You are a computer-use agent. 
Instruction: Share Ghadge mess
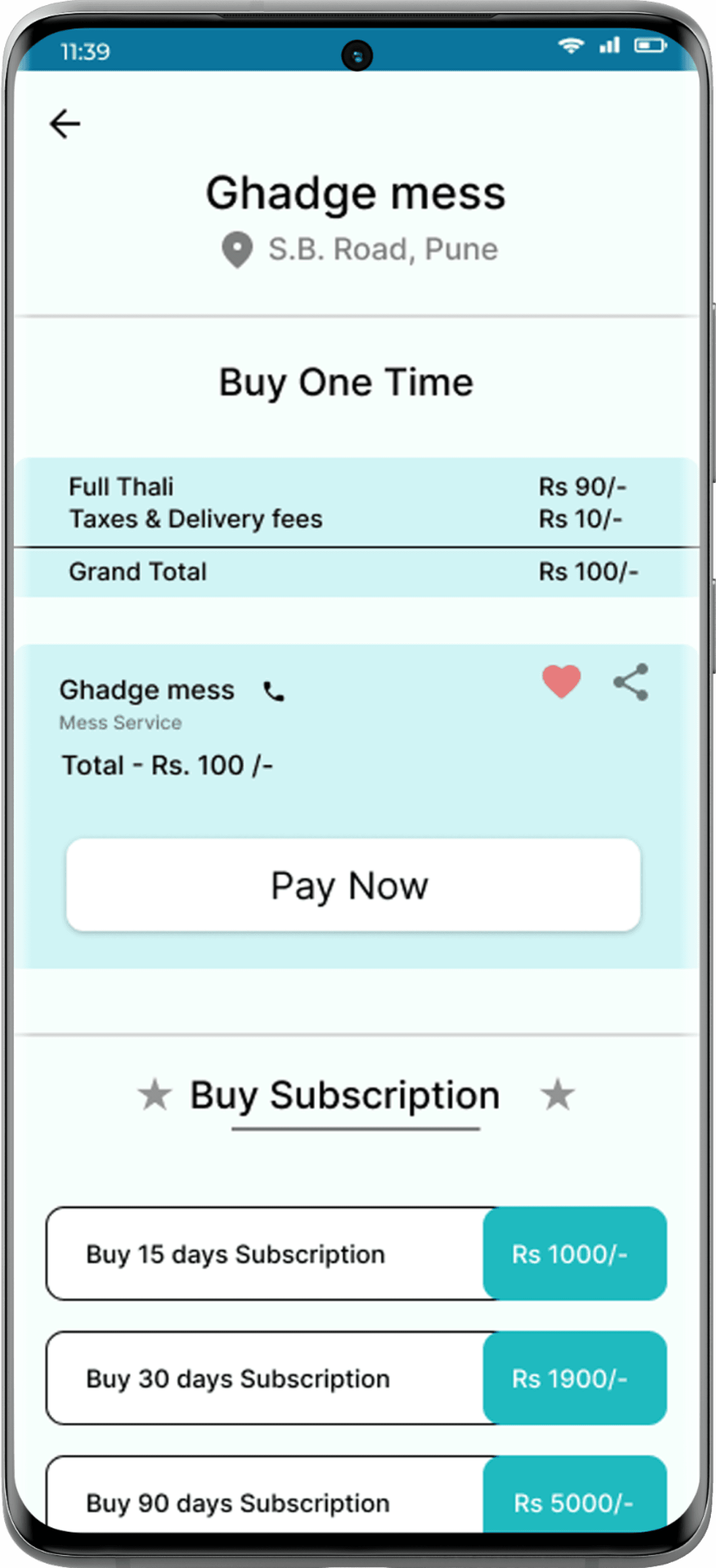[x=631, y=682]
